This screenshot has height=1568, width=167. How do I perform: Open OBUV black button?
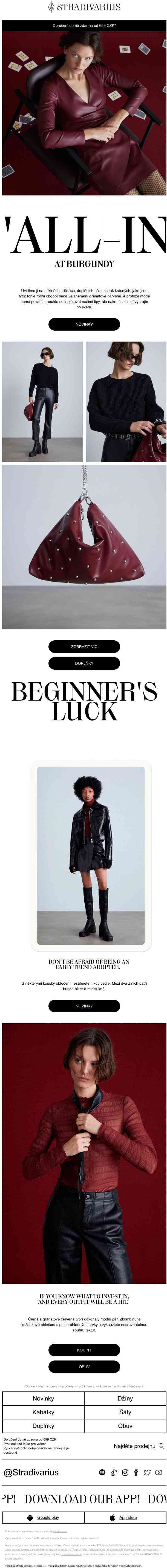tap(84, 1366)
